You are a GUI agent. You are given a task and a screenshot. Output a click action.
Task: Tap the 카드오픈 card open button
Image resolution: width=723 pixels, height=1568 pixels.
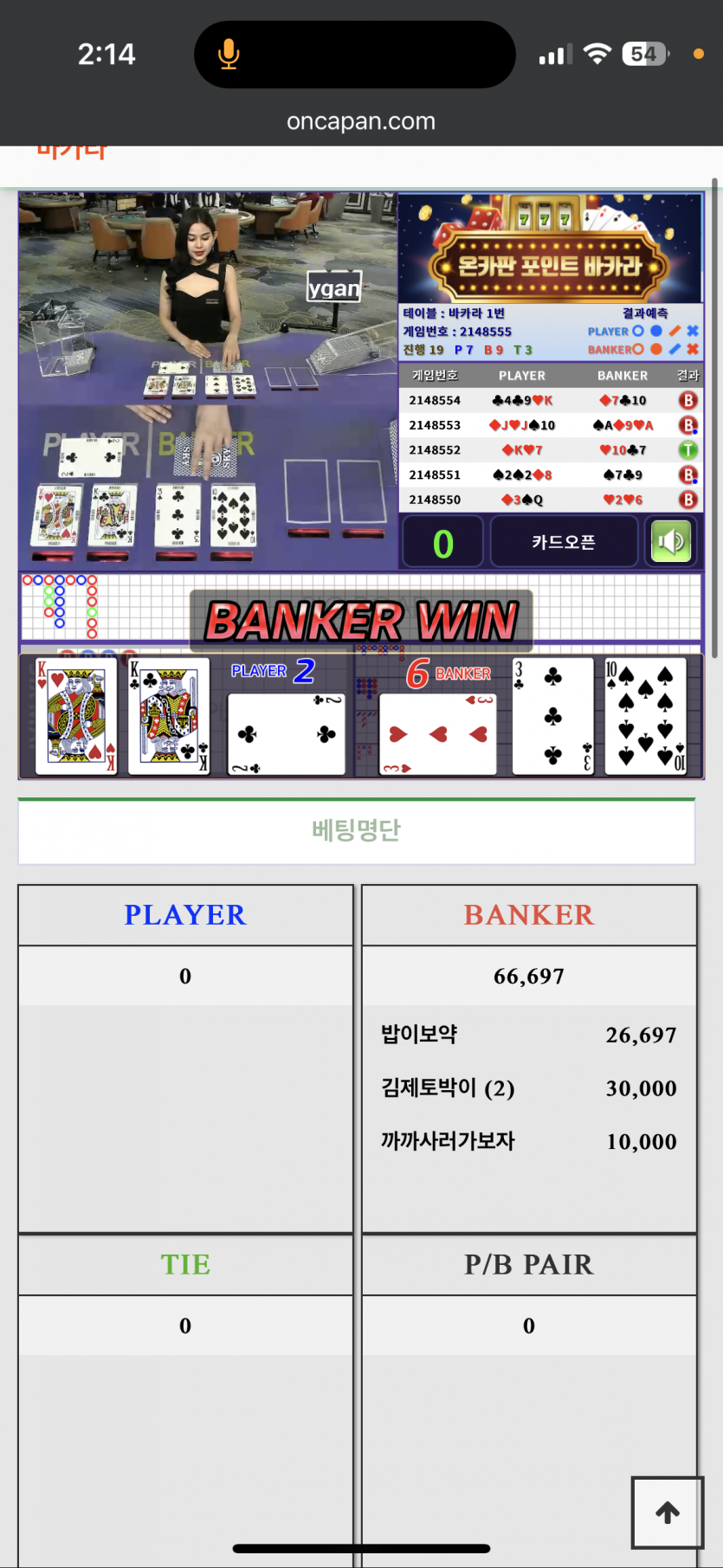[564, 542]
